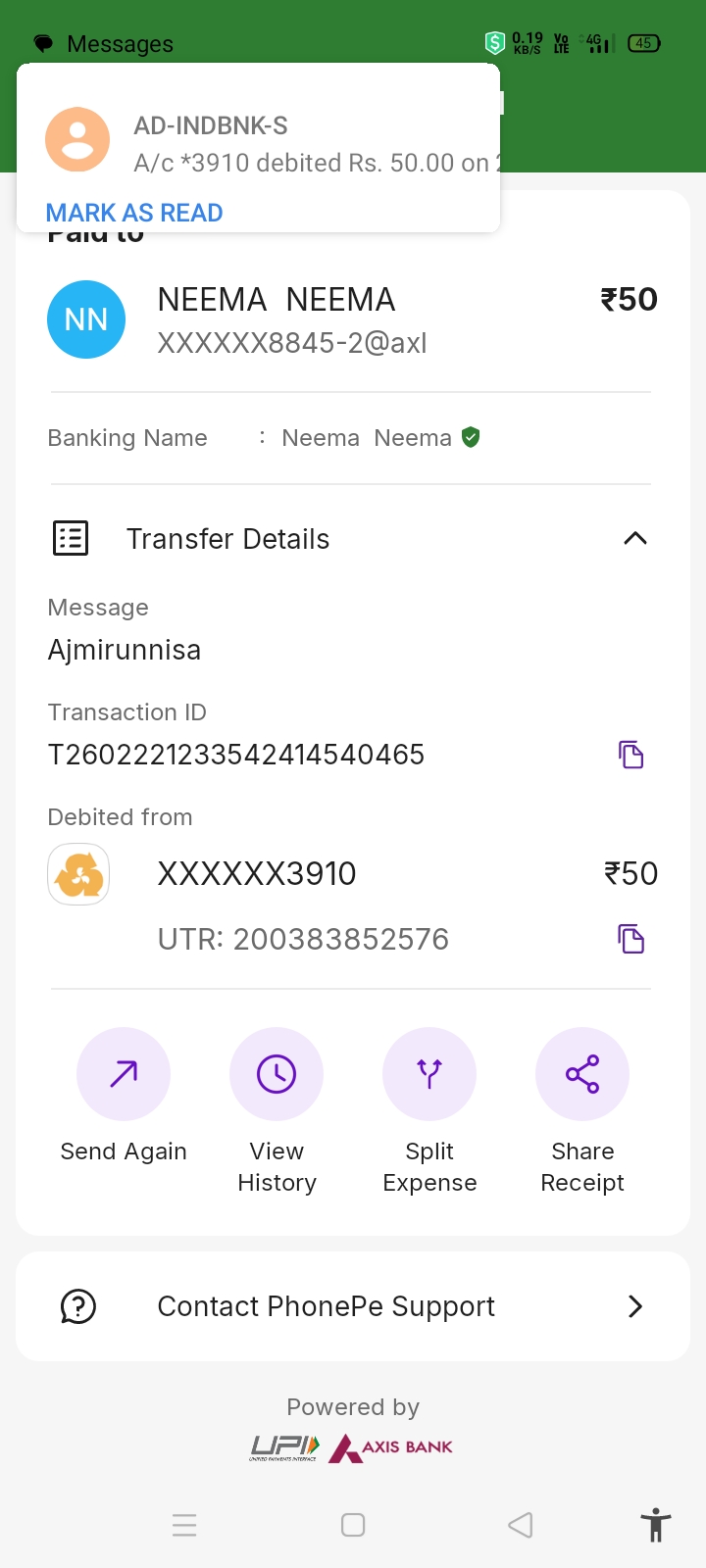Mark the AD-INDBNK-S message as read

[134, 213]
